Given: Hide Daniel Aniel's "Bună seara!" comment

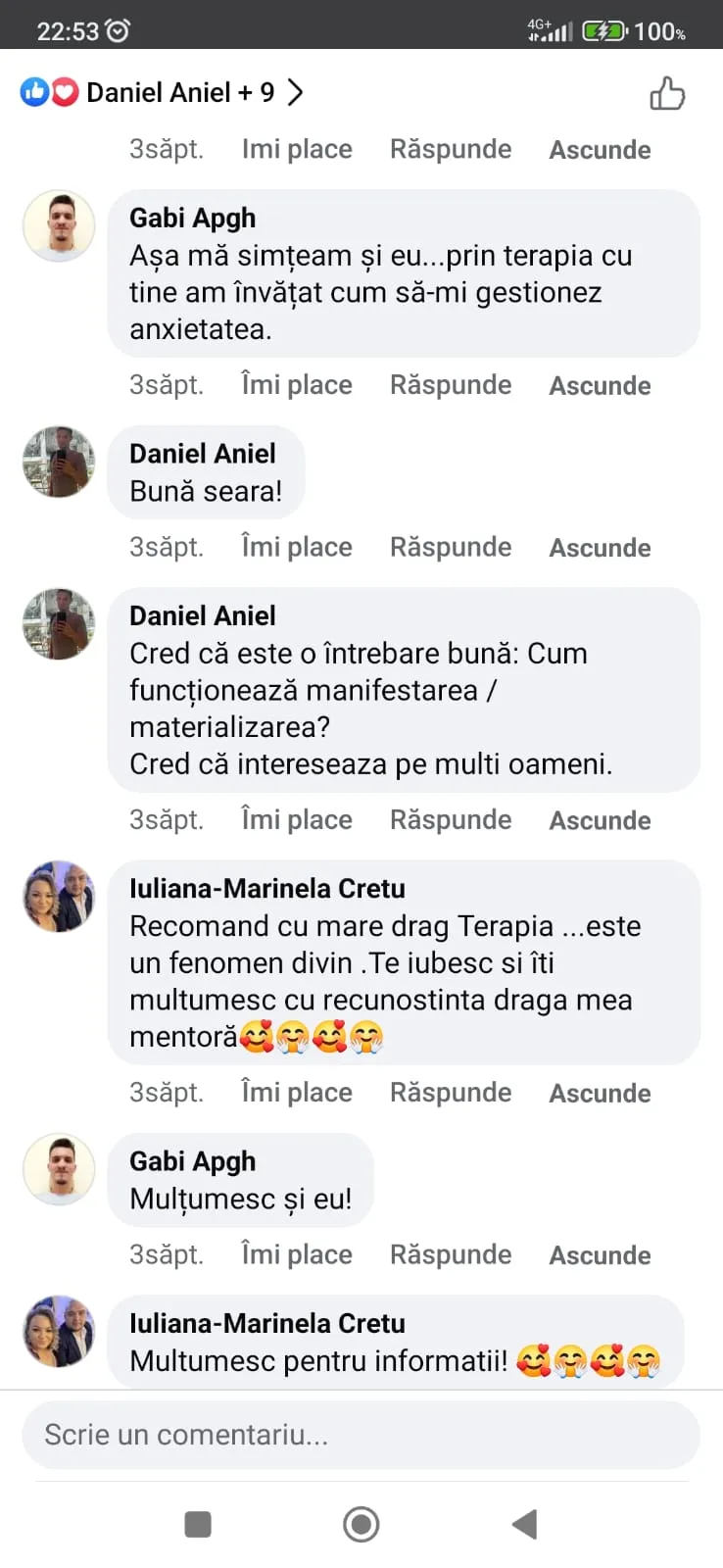Looking at the screenshot, I should (600, 548).
